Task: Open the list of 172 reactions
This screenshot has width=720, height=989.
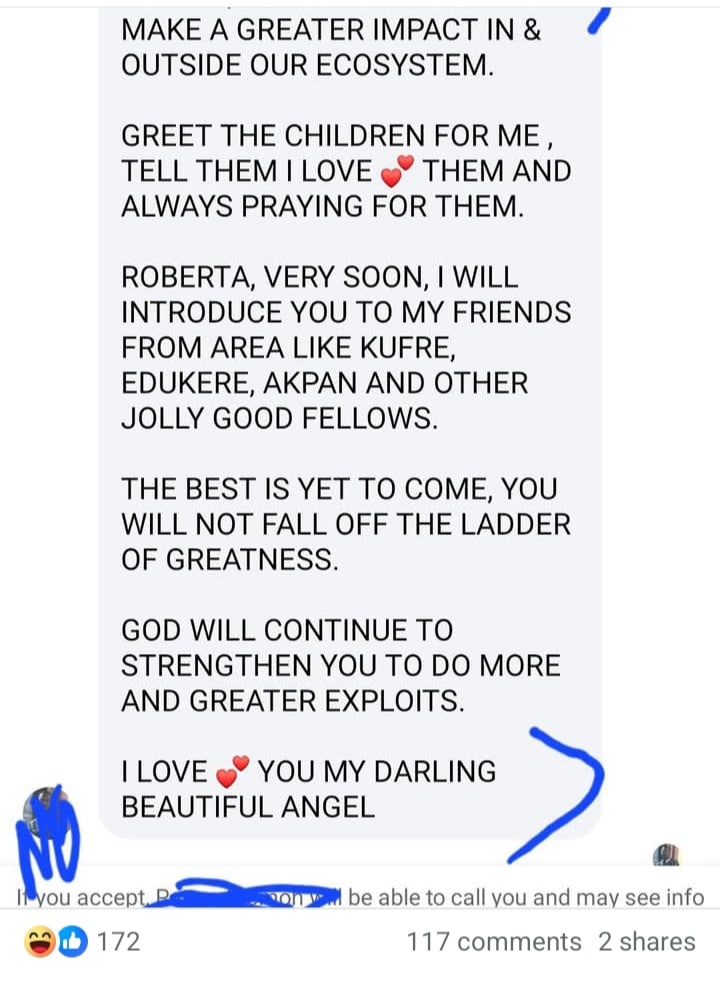Action: [x=83, y=941]
